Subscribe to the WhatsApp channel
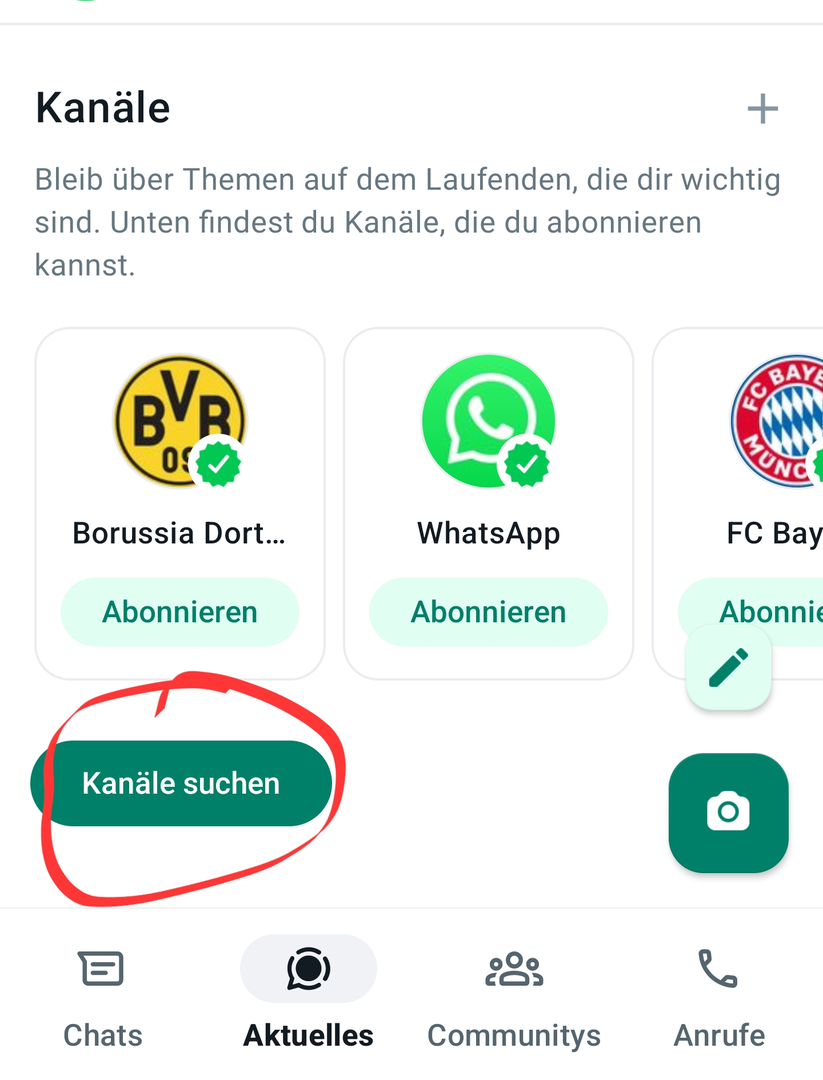Screen dimensions: 823x1080 [488, 612]
